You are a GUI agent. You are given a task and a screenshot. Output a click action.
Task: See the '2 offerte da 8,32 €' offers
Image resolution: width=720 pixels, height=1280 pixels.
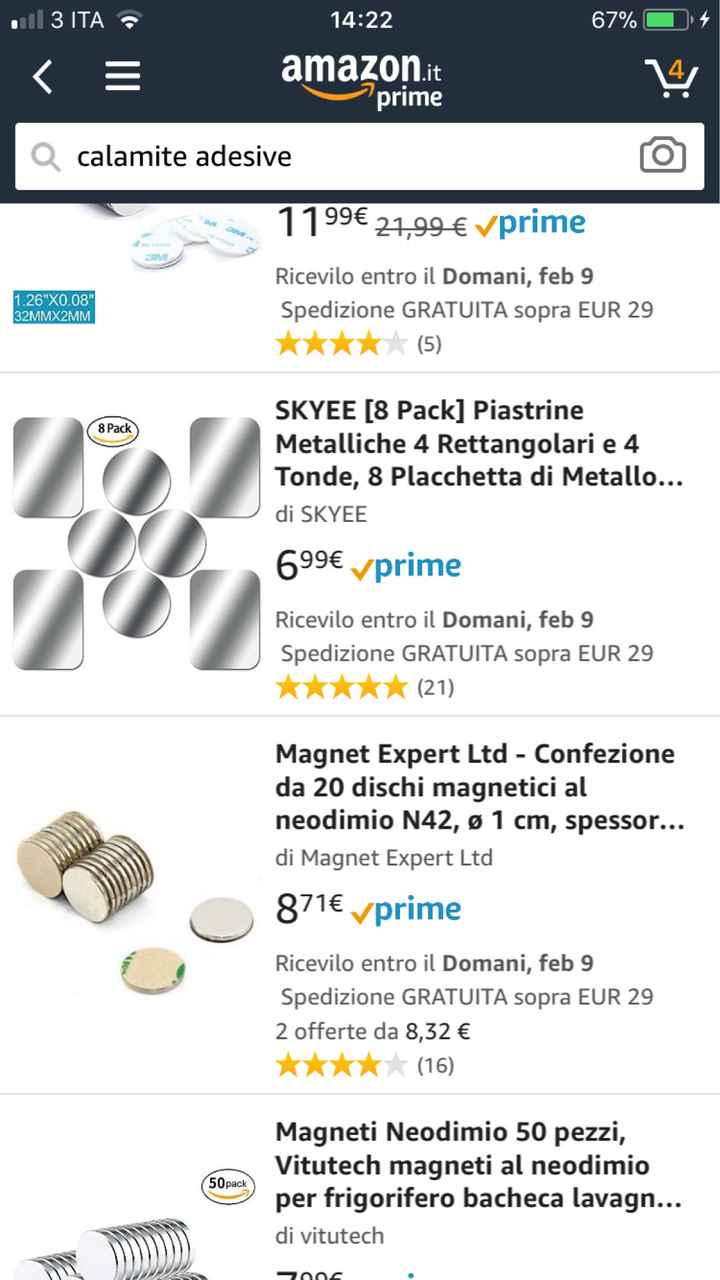(x=373, y=1031)
